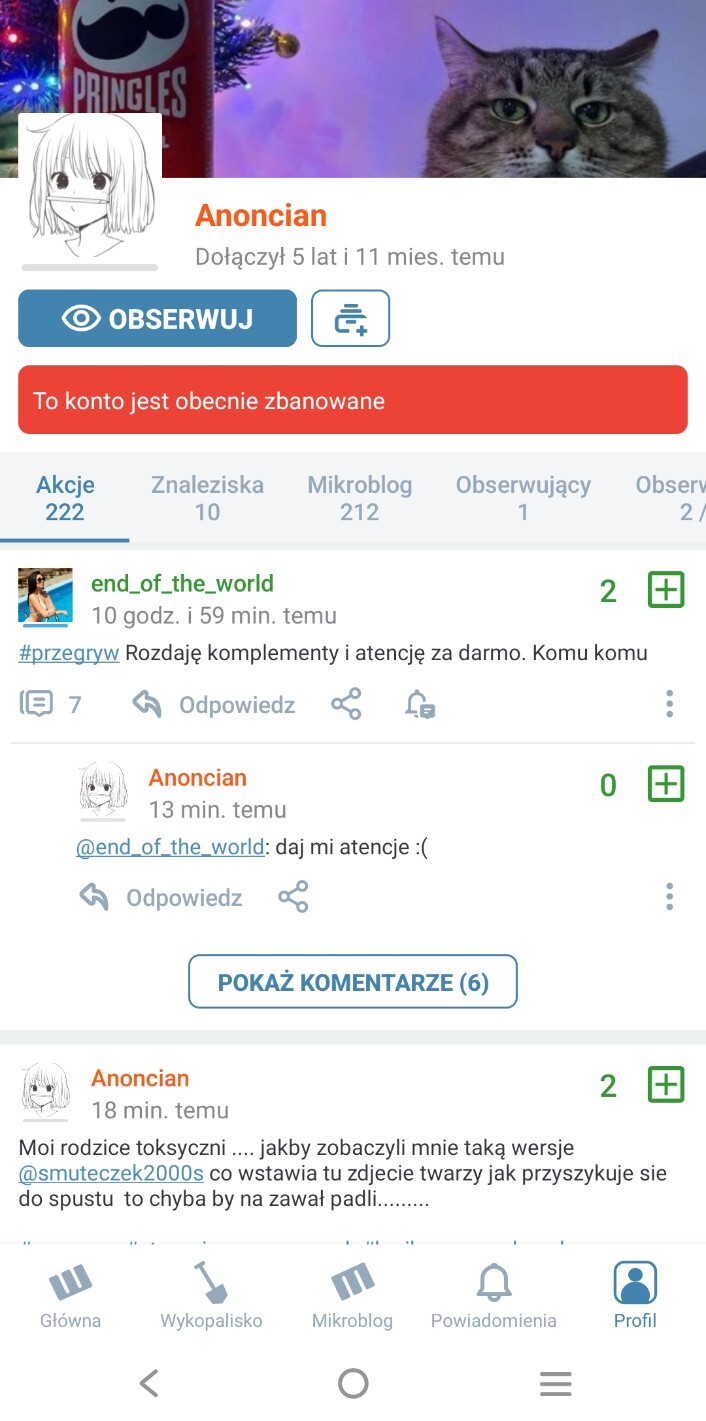This screenshot has height=1421, width=706.
Task: Switch to the Znaleziska tab
Action: (207, 498)
